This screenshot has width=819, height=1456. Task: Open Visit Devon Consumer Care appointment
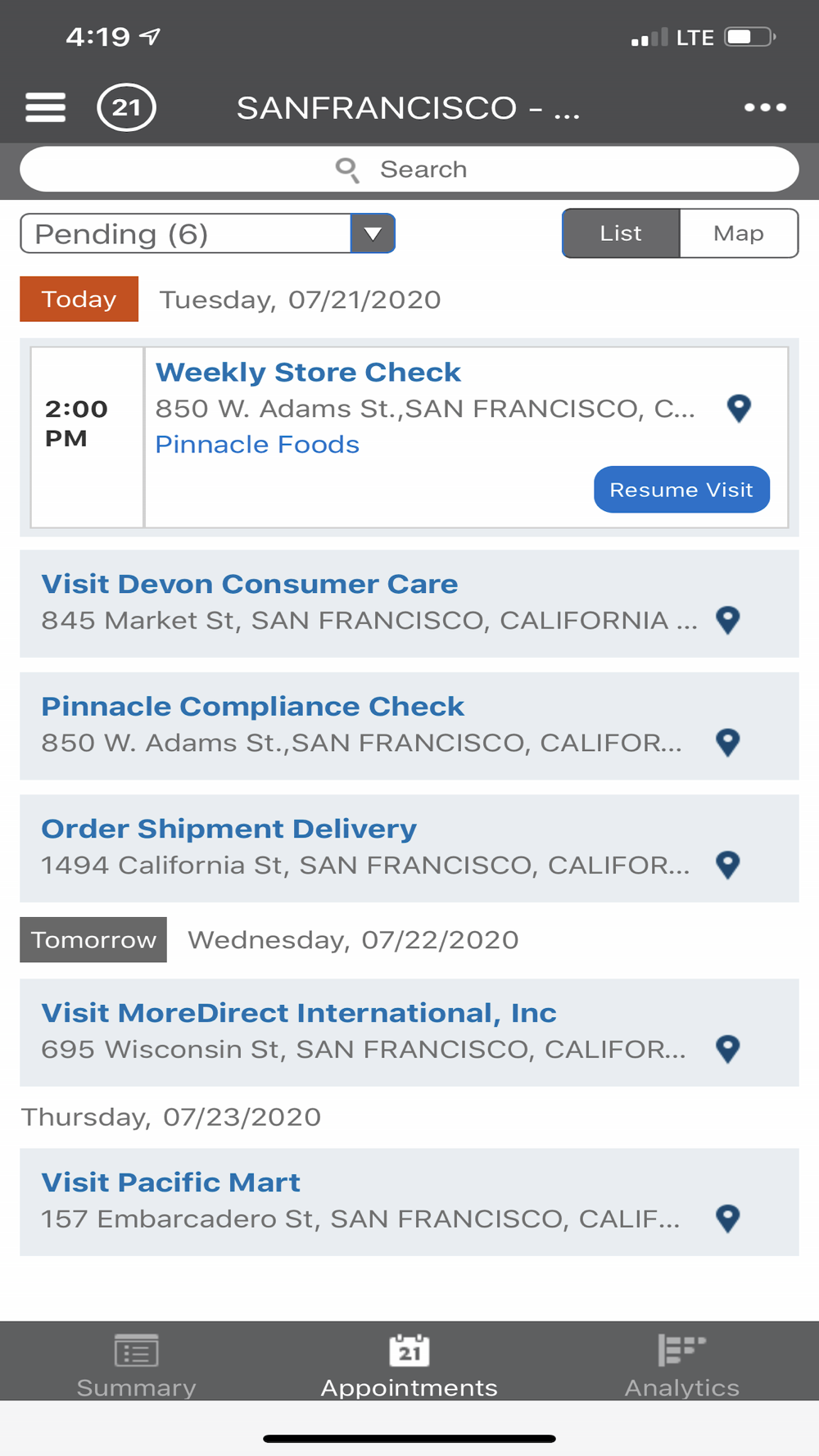pos(409,604)
